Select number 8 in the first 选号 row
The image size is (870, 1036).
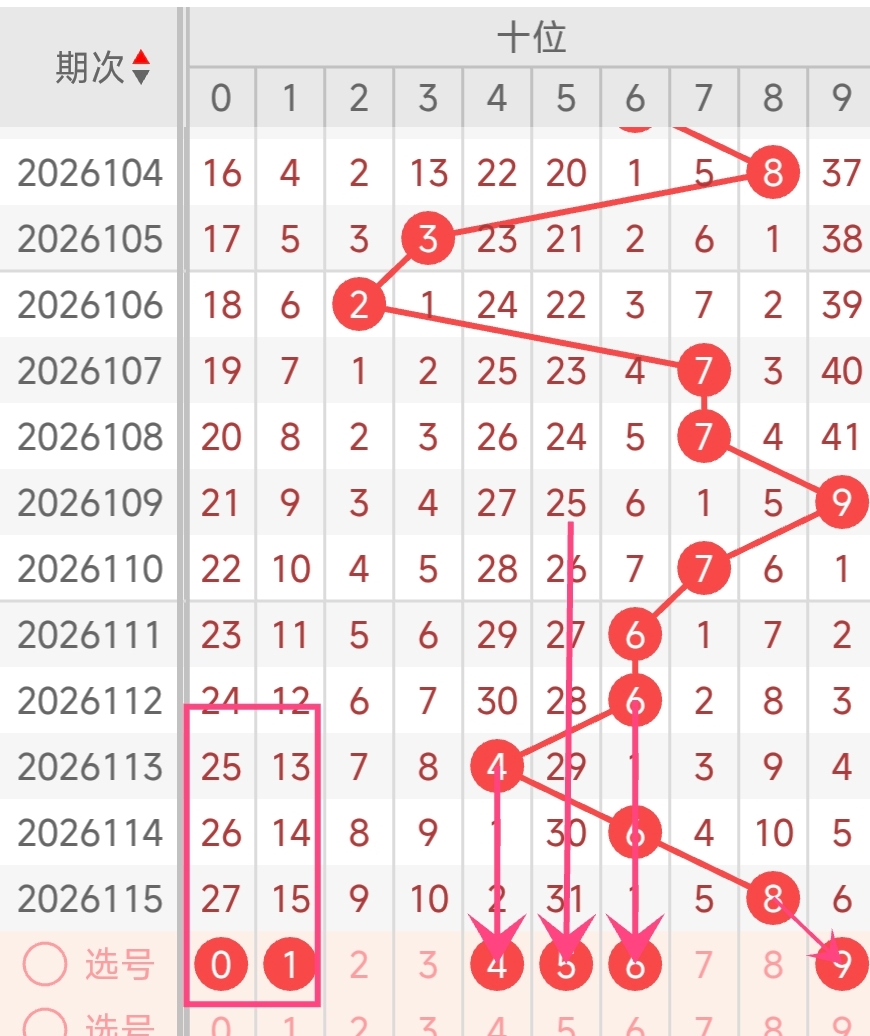[x=773, y=965]
